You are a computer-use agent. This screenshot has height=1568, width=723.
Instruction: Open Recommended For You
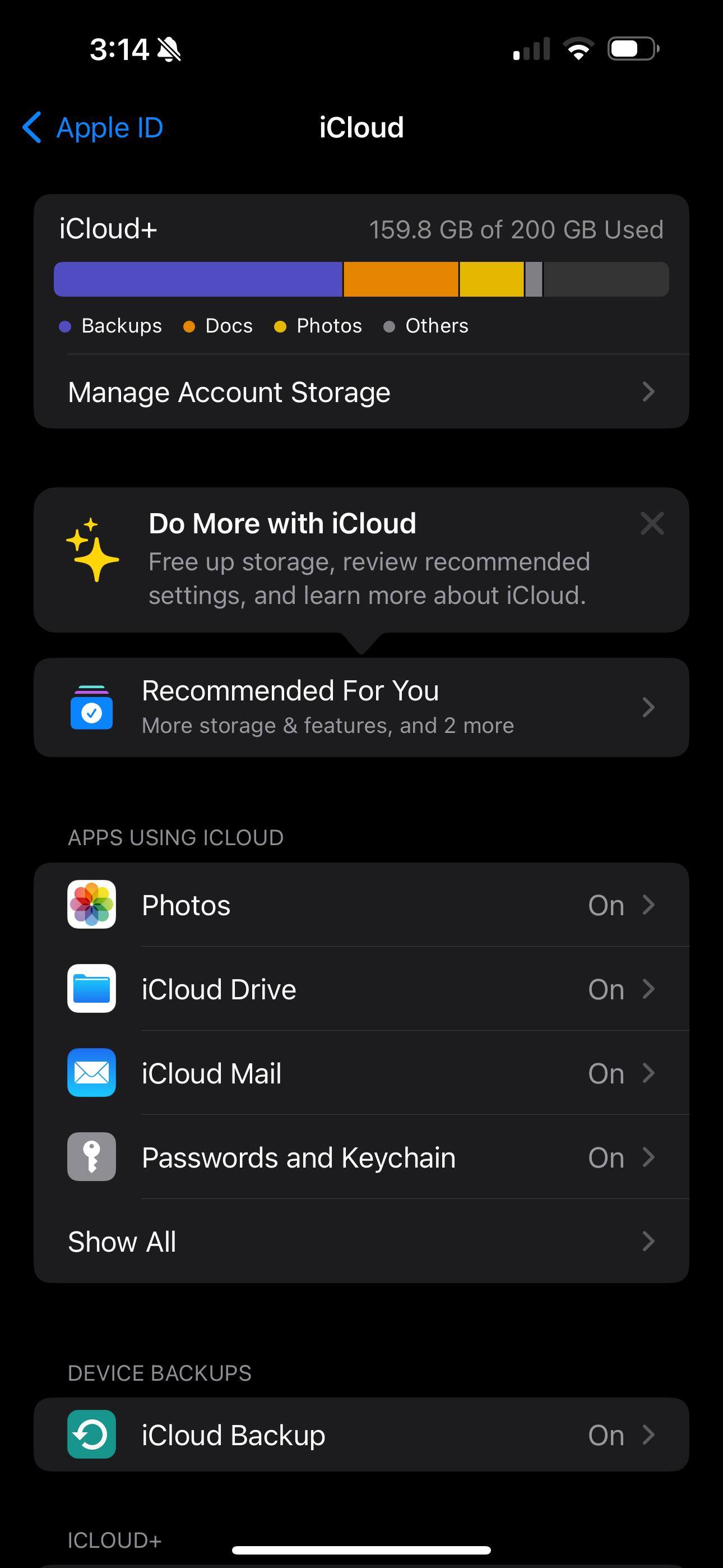pos(361,707)
